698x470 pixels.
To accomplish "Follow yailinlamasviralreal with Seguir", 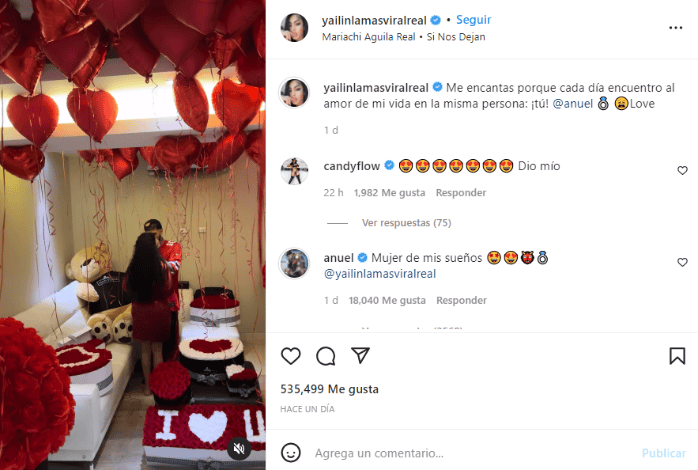I will 475,20.
